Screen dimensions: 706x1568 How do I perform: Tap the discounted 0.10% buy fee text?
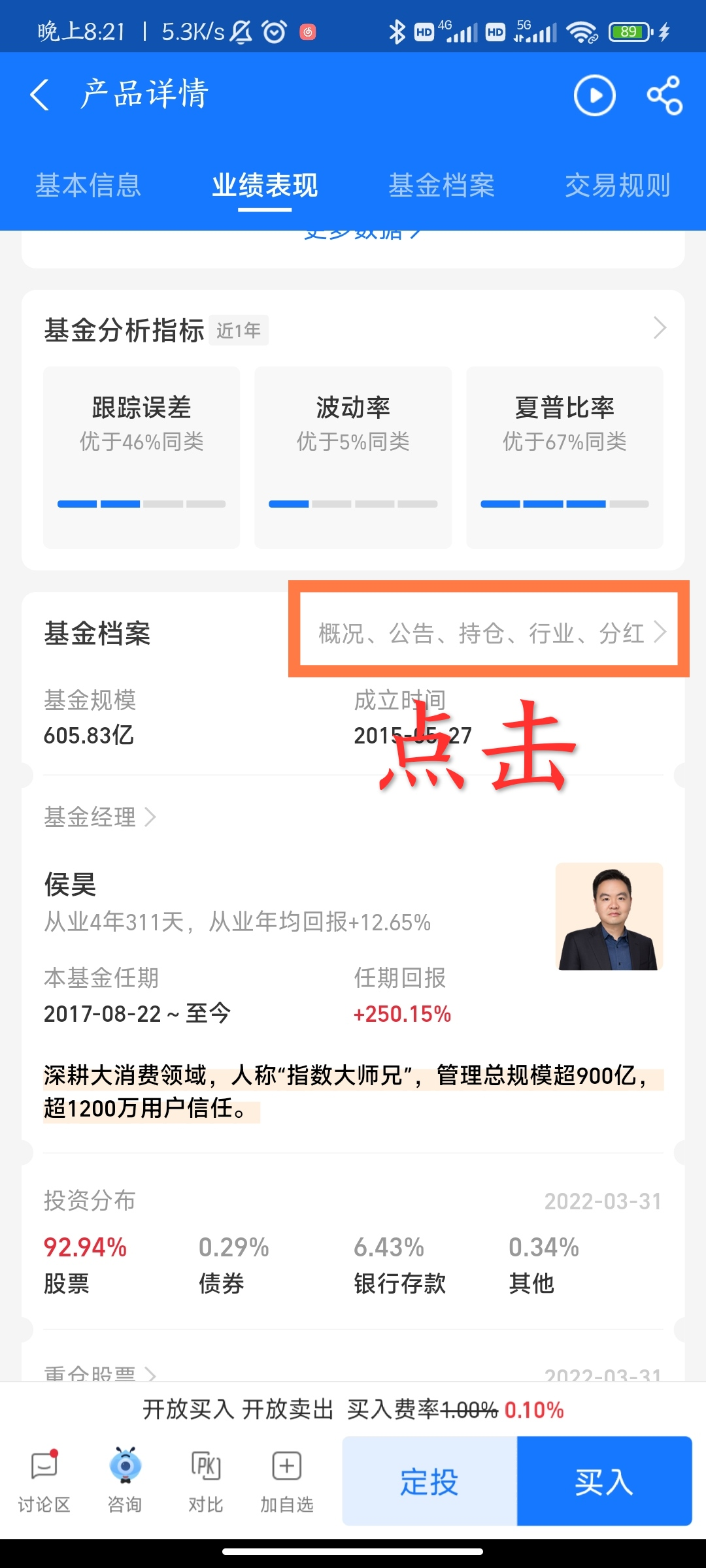535,1412
